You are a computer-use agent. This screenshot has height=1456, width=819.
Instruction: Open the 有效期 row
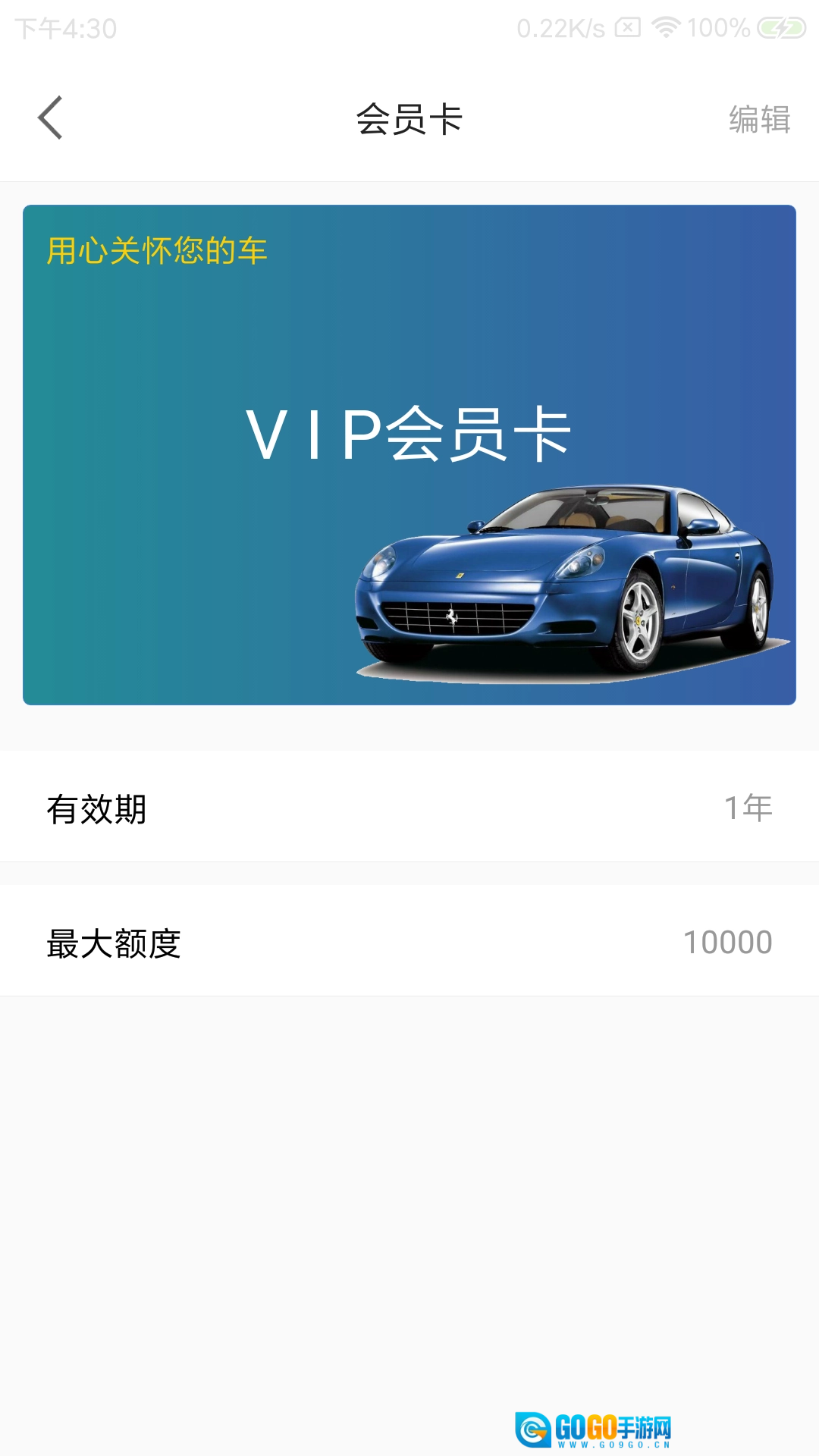pyautogui.click(x=409, y=808)
